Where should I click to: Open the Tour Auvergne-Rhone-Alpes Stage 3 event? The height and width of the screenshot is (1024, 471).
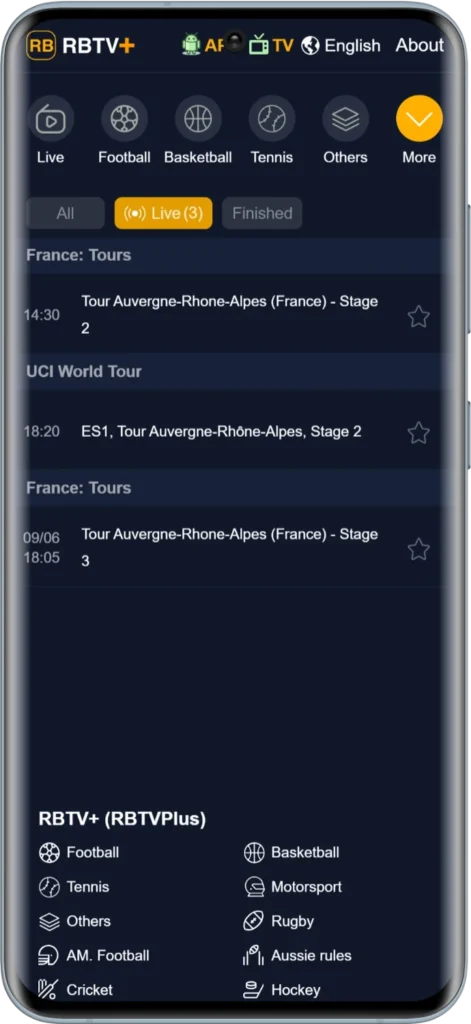pos(229,547)
